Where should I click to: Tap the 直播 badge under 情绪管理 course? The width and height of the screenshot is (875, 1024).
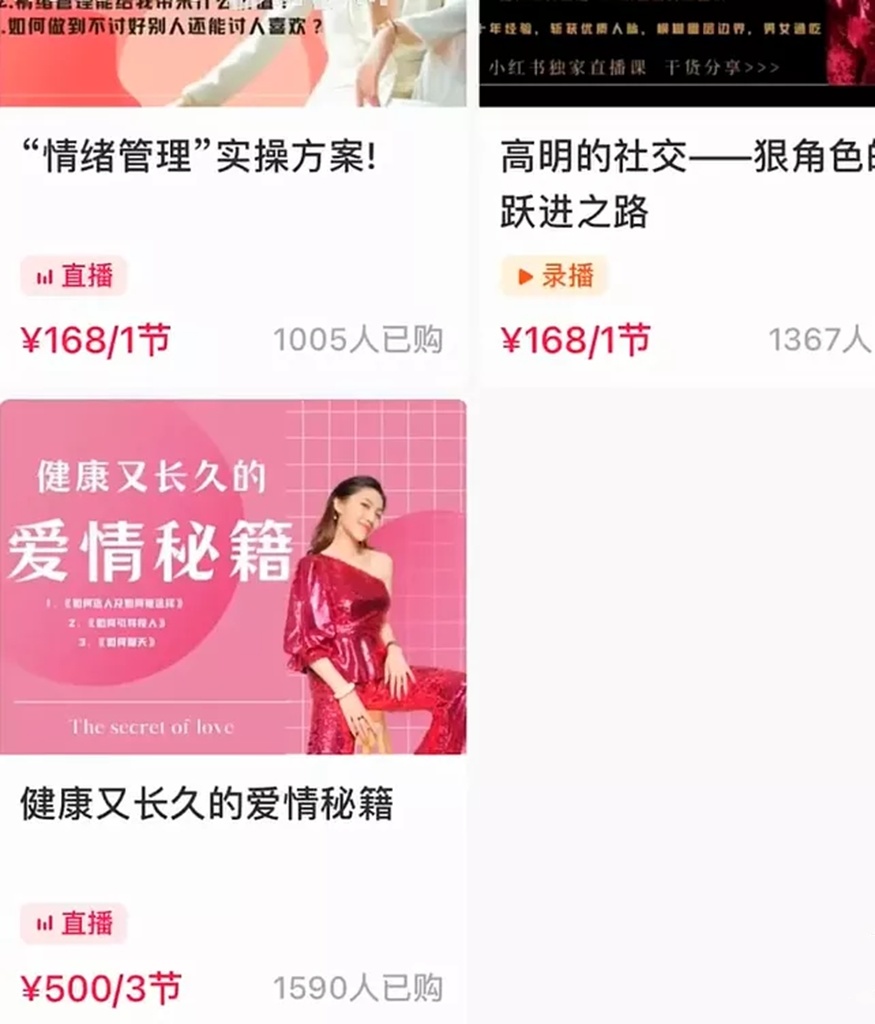click(x=72, y=277)
